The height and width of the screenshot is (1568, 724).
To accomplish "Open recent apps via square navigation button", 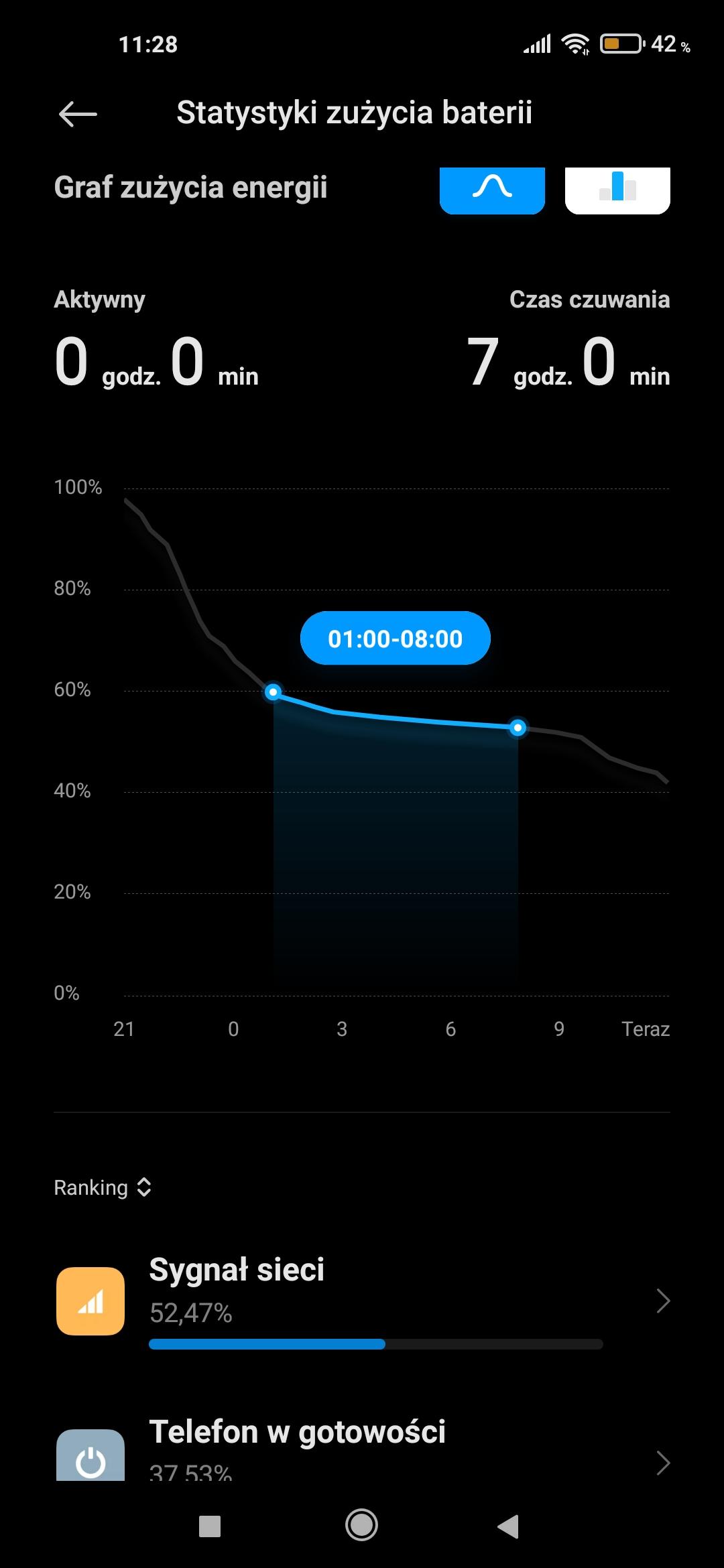I will 210,1526.
